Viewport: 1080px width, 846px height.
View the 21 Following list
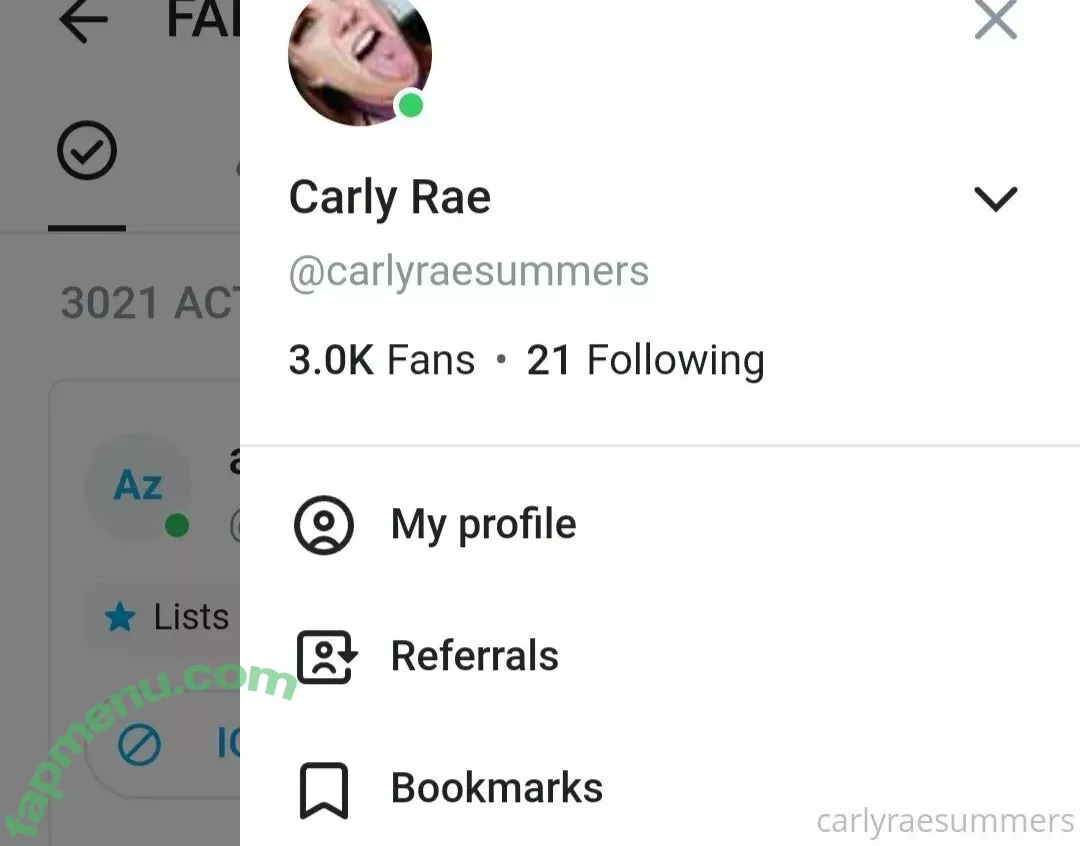645,360
